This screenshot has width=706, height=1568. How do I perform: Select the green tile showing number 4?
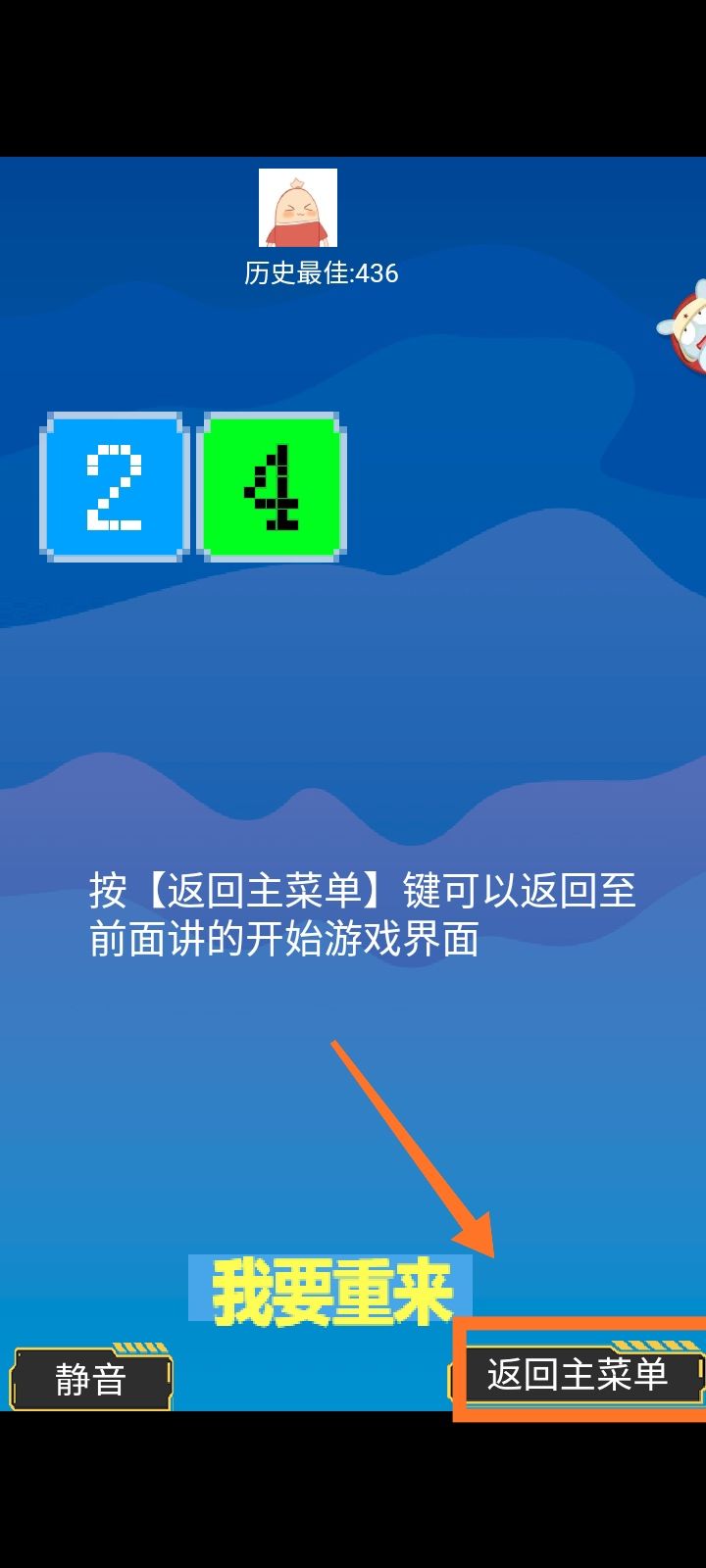click(x=273, y=486)
